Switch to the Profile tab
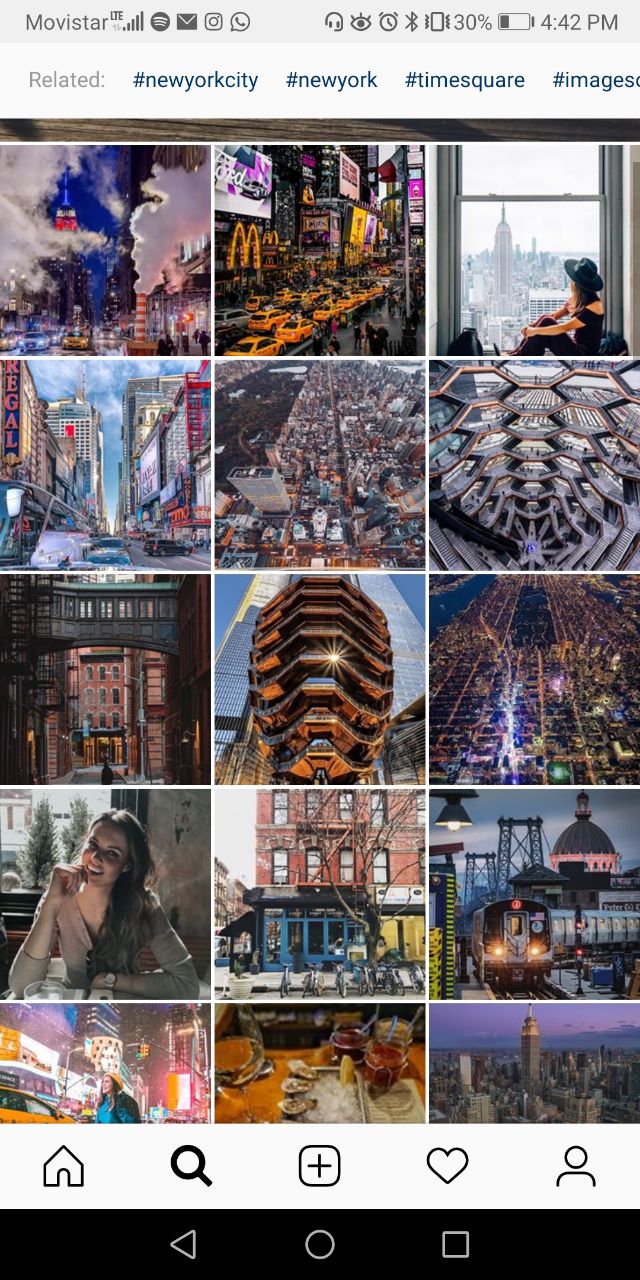The height and width of the screenshot is (1280, 640). click(x=576, y=1166)
